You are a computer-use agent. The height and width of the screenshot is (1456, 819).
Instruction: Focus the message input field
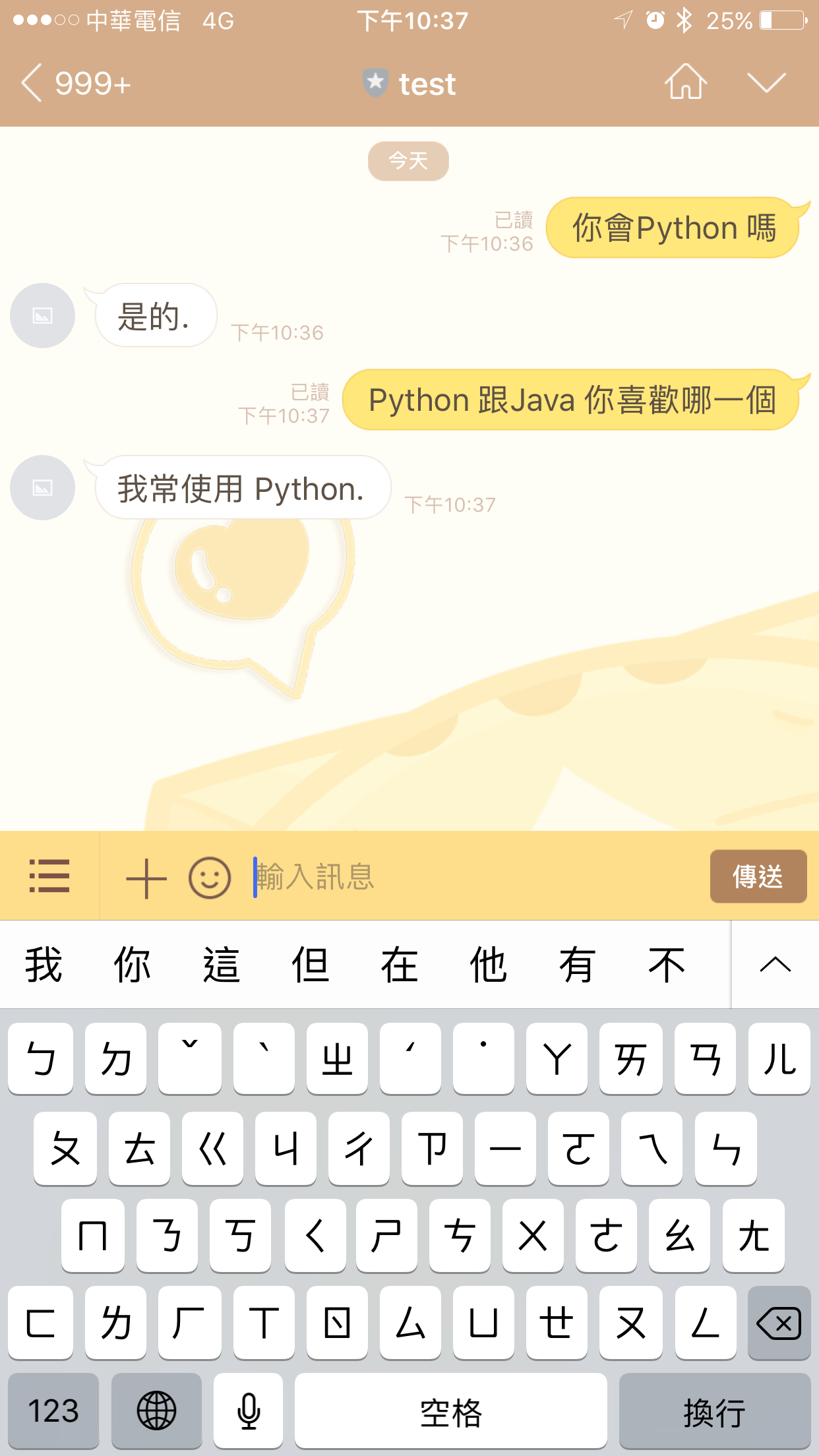click(475, 876)
